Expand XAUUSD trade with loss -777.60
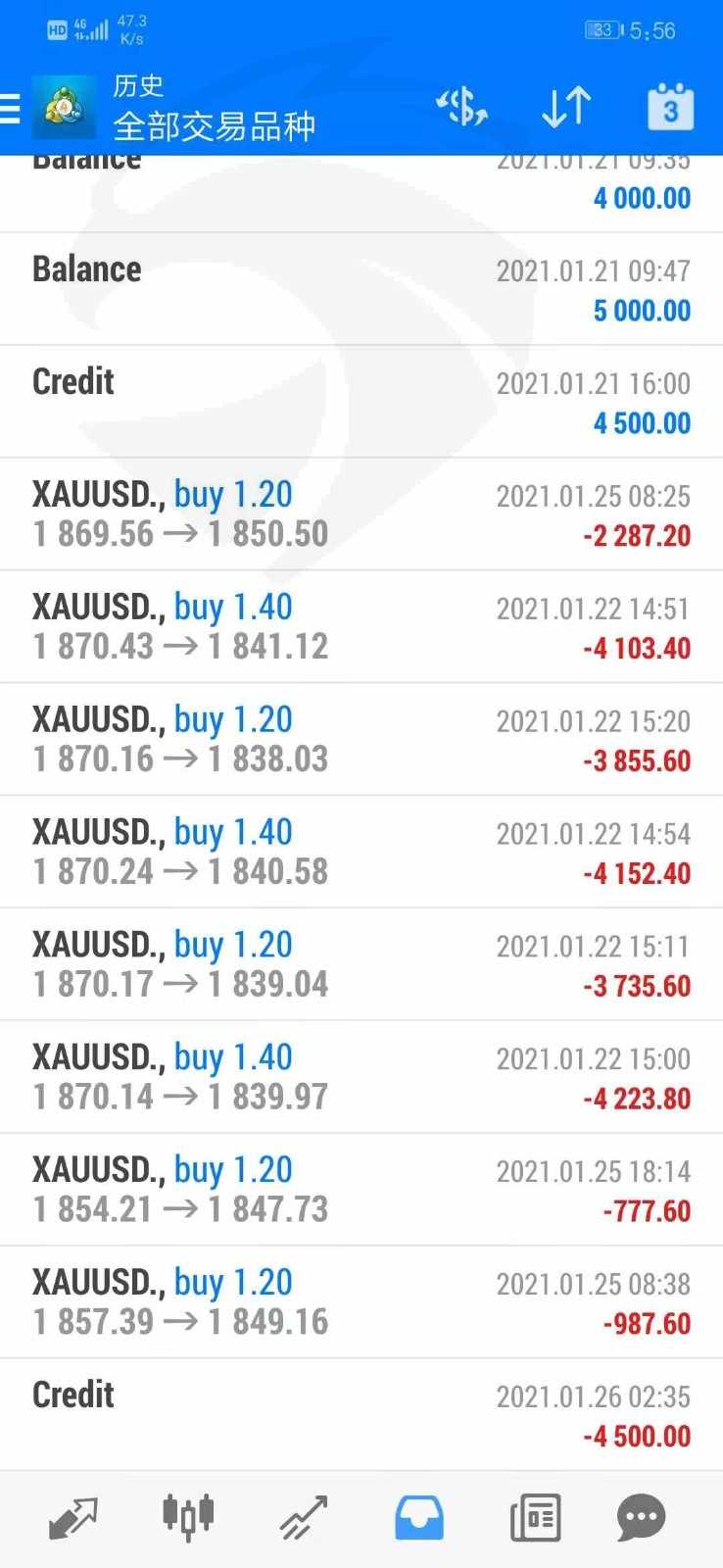This screenshot has height=1568, width=723. pyautogui.click(x=361, y=1191)
